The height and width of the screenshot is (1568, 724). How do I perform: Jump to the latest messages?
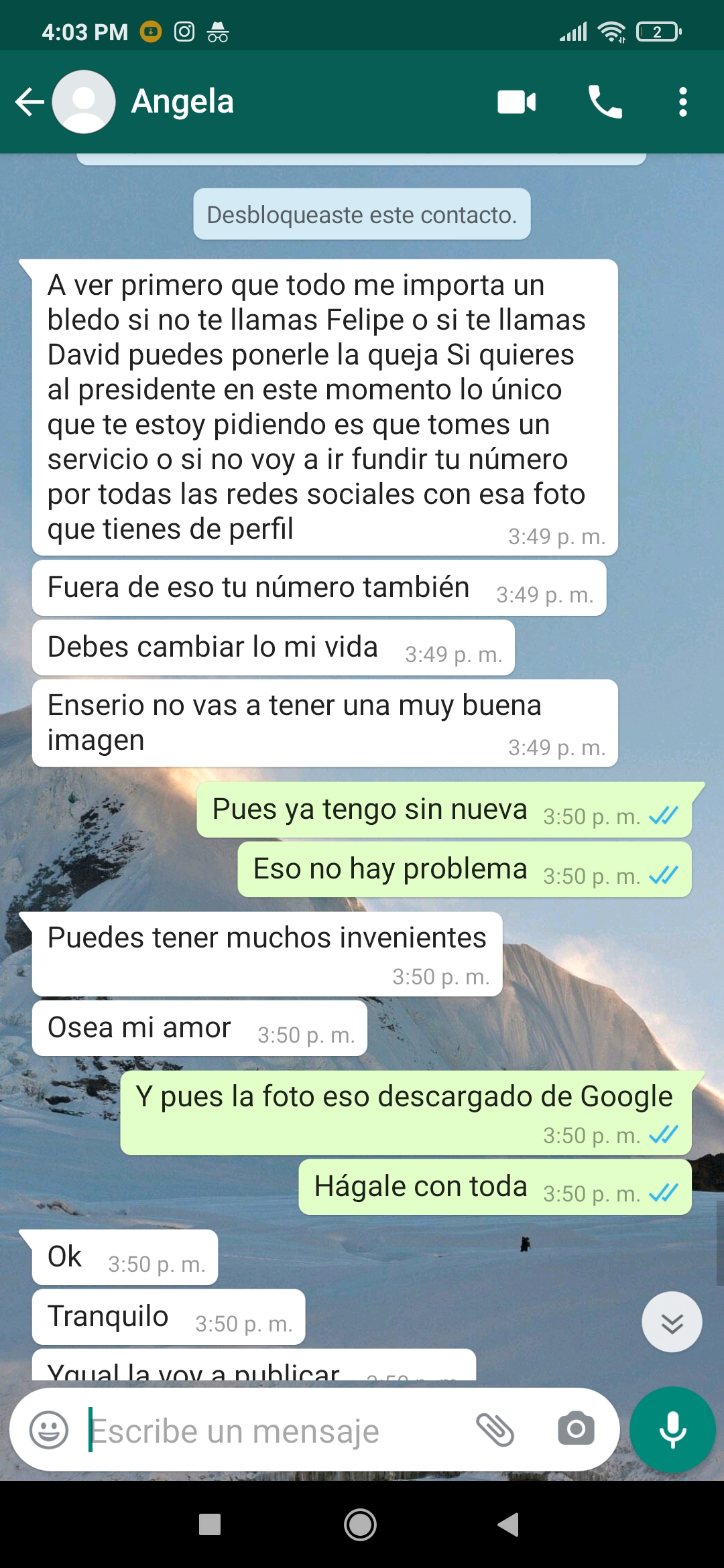(x=672, y=1321)
